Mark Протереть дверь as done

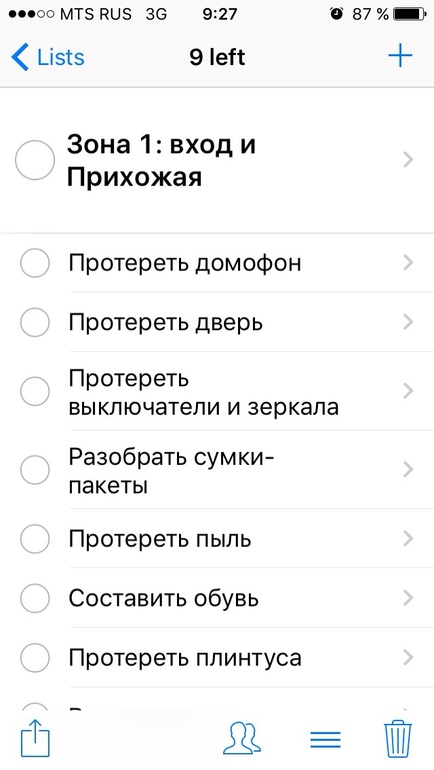point(35,323)
